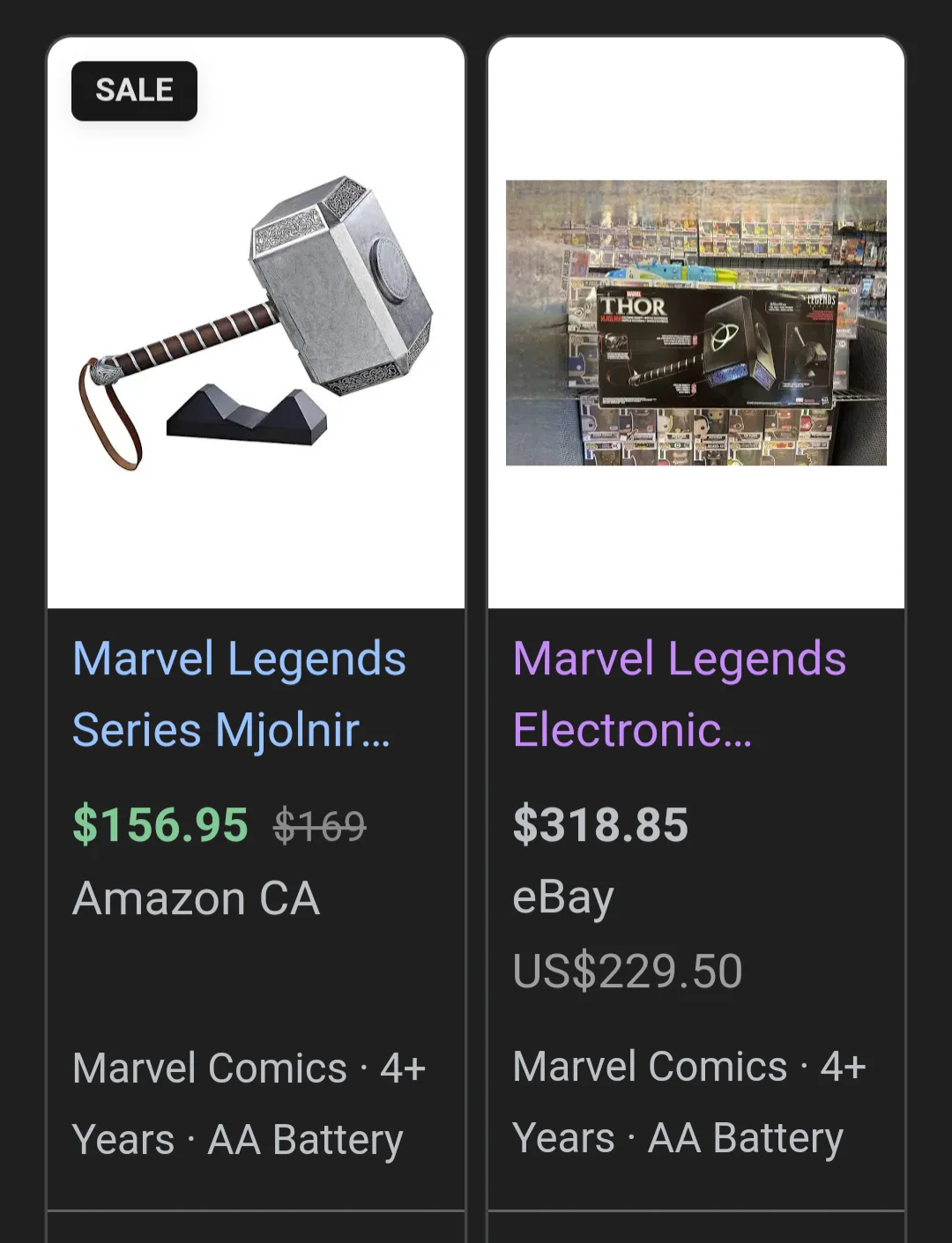Viewport: 952px width, 1243px height.
Task: Visit the eBay seller link
Action: coord(562,897)
